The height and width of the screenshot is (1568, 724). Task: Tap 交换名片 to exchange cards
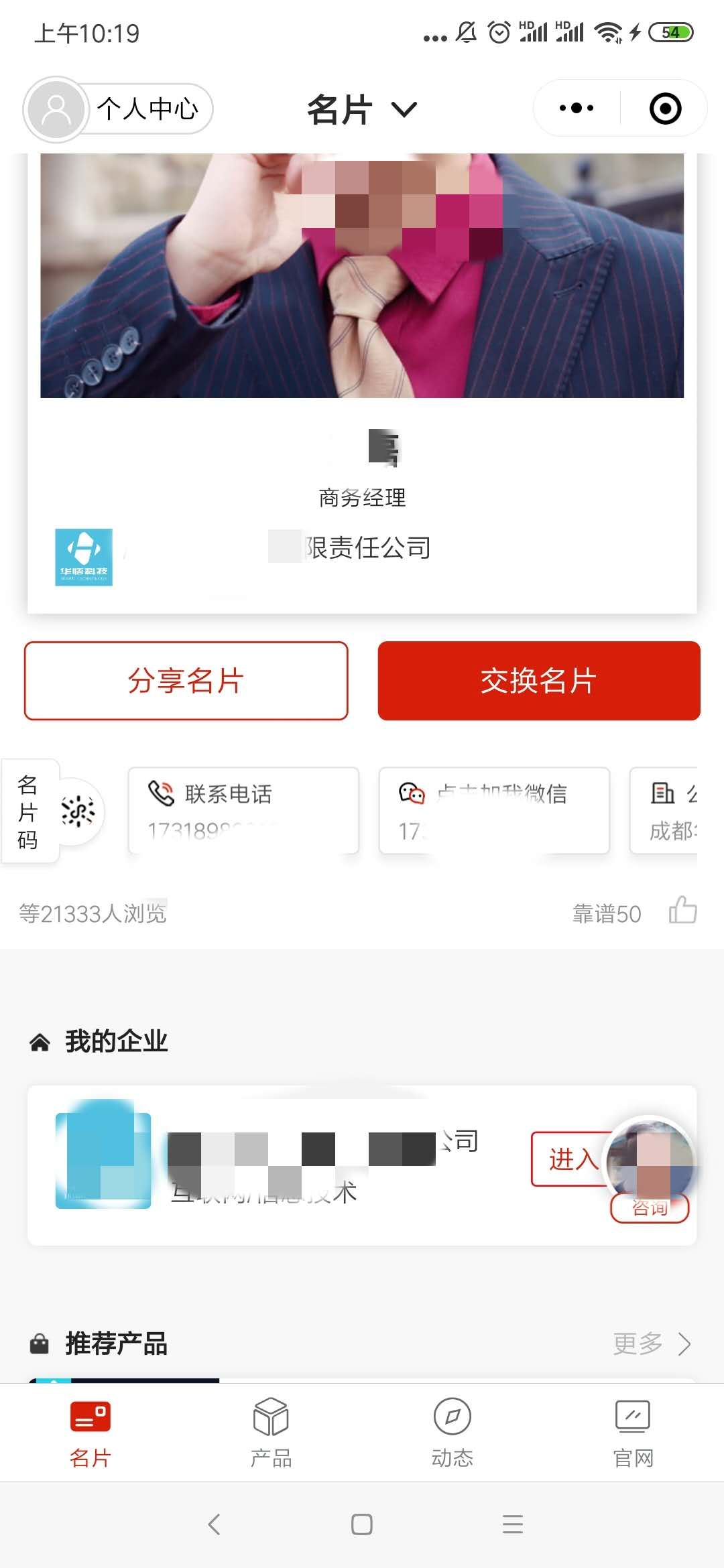539,681
